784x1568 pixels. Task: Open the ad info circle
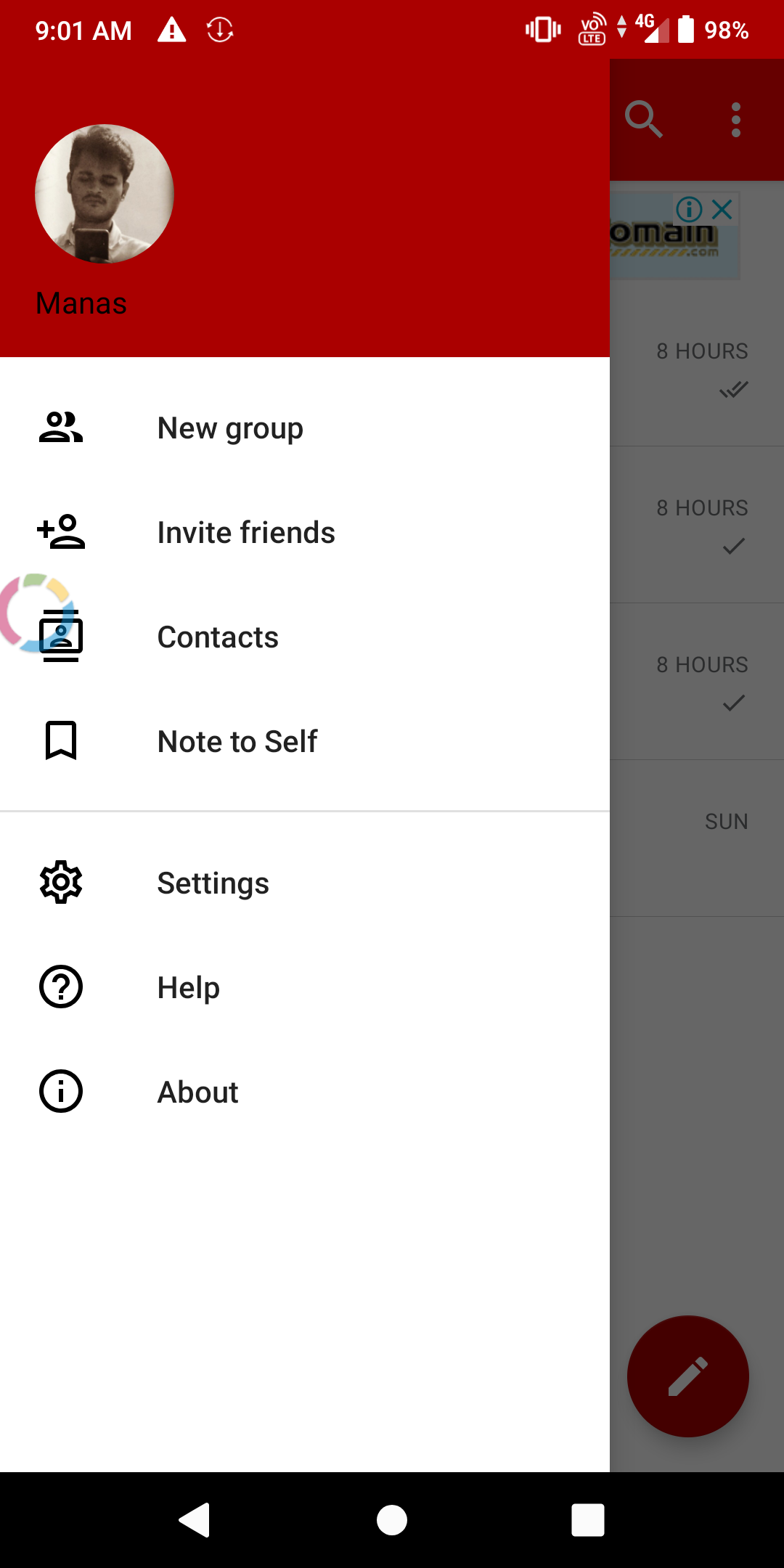pos(688,210)
